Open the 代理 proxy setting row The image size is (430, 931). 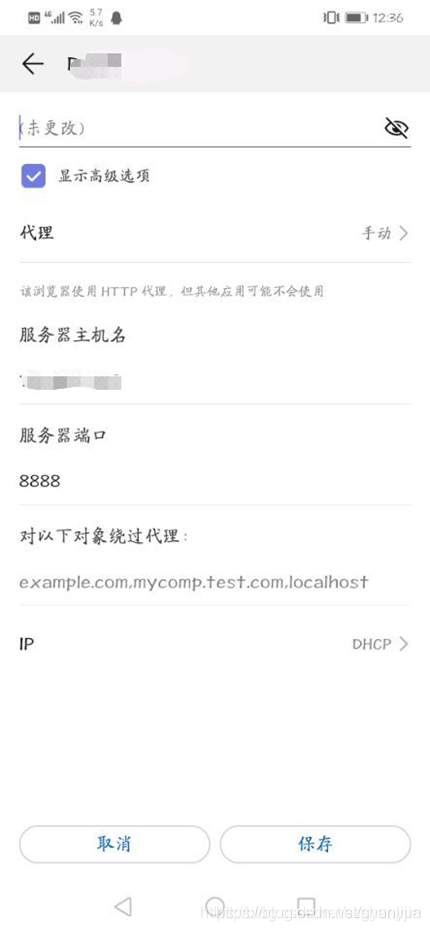pyautogui.click(x=215, y=233)
